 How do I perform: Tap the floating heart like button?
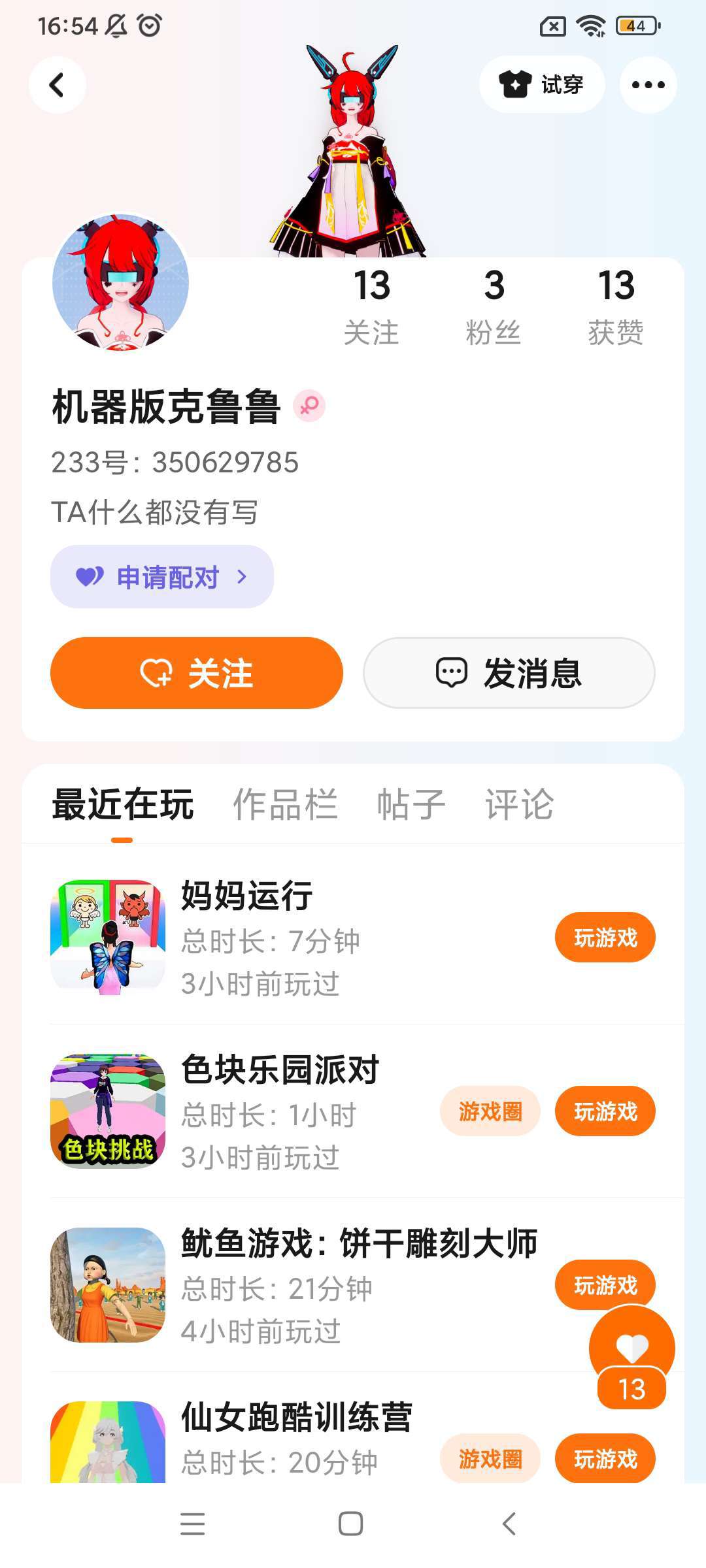pyautogui.click(x=631, y=1347)
